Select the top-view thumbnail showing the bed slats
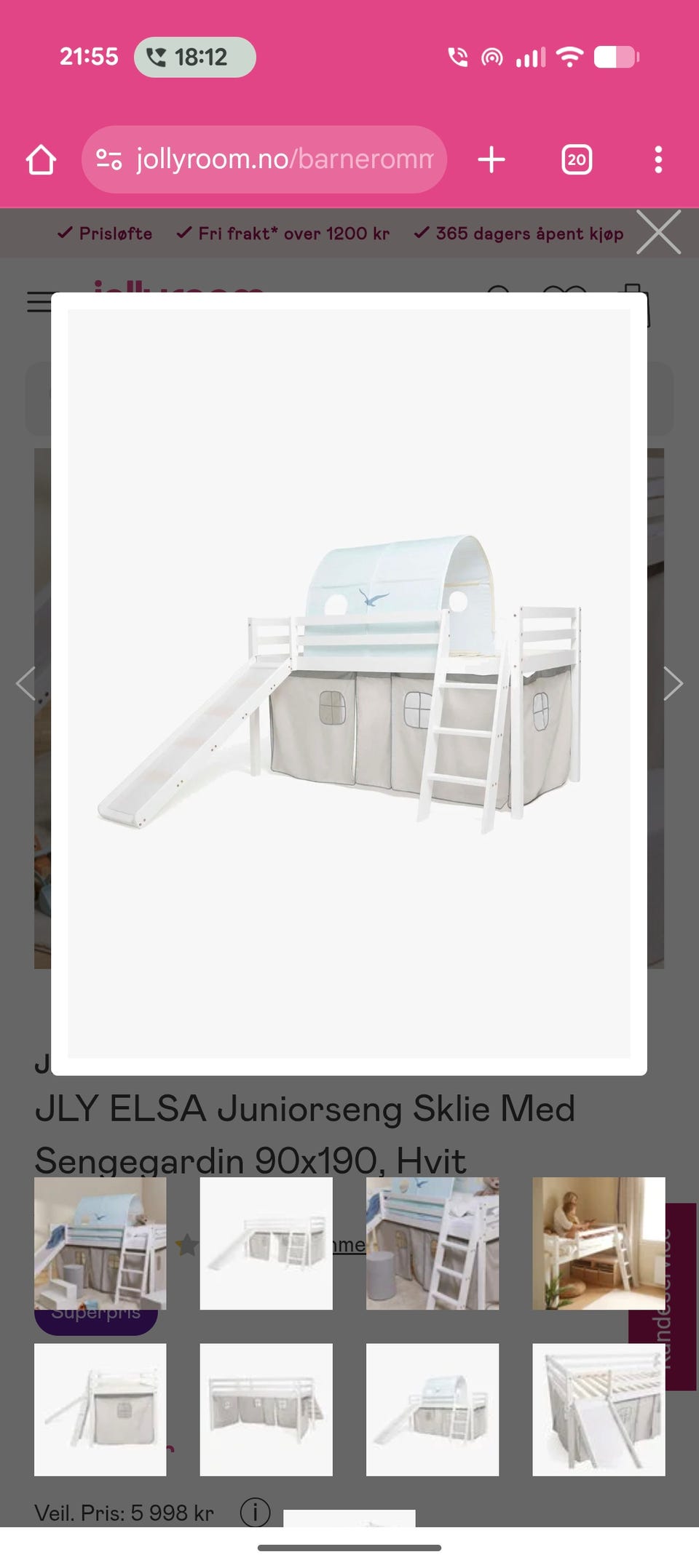 (598, 1409)
